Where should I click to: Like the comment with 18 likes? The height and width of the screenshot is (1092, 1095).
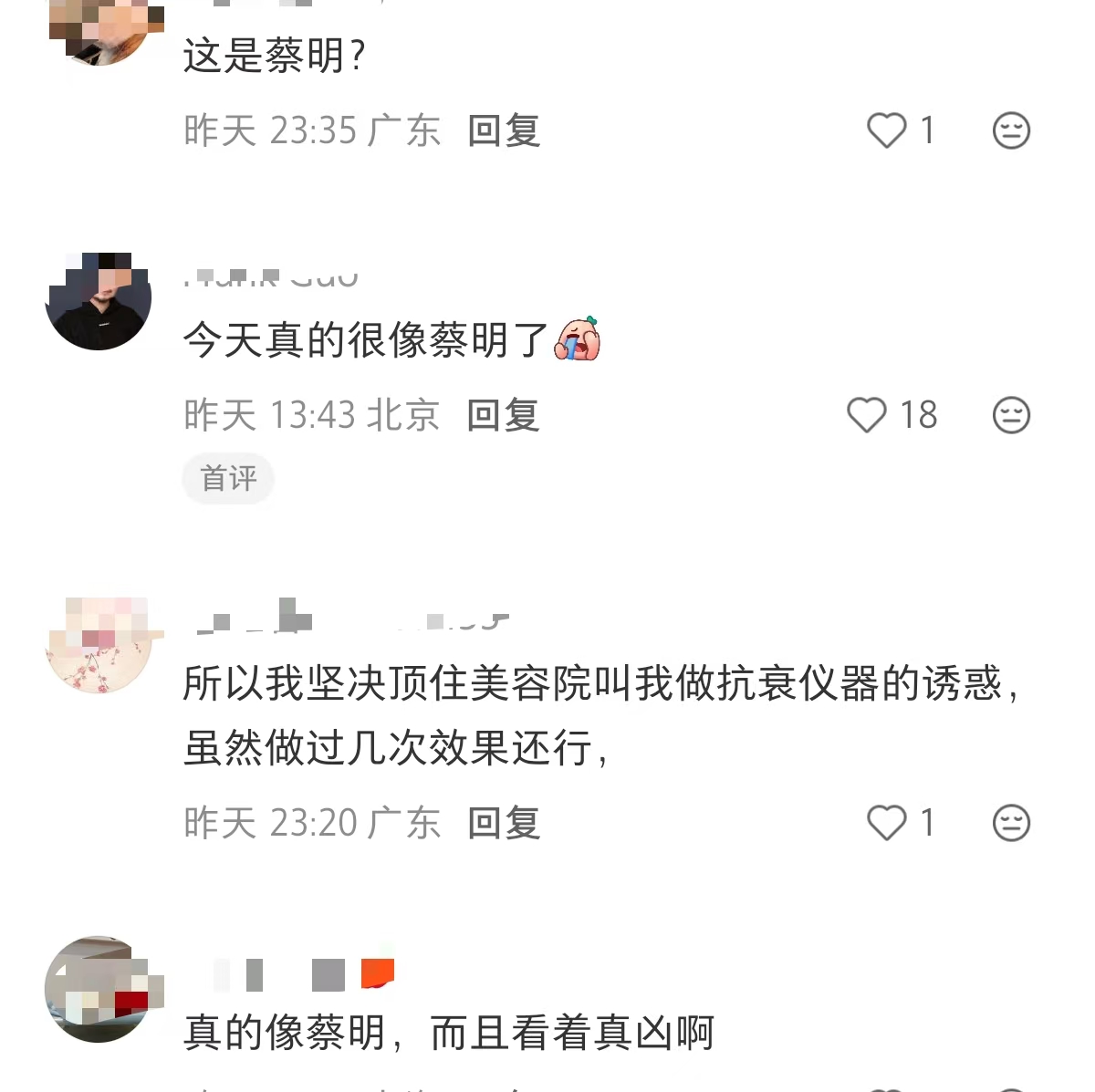[x=867, y=415]
